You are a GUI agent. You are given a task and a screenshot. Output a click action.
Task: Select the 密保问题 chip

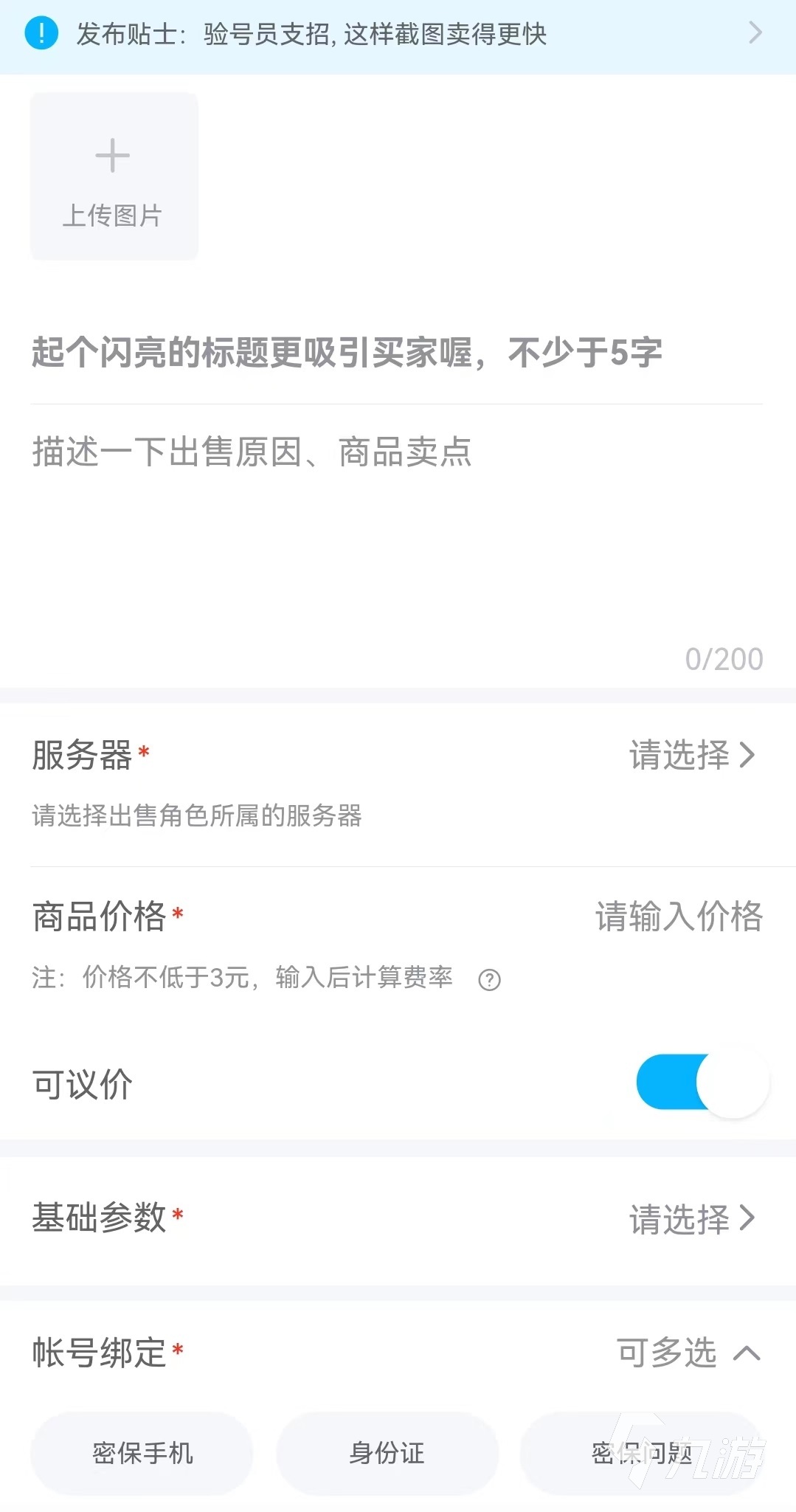point(640,1453)
